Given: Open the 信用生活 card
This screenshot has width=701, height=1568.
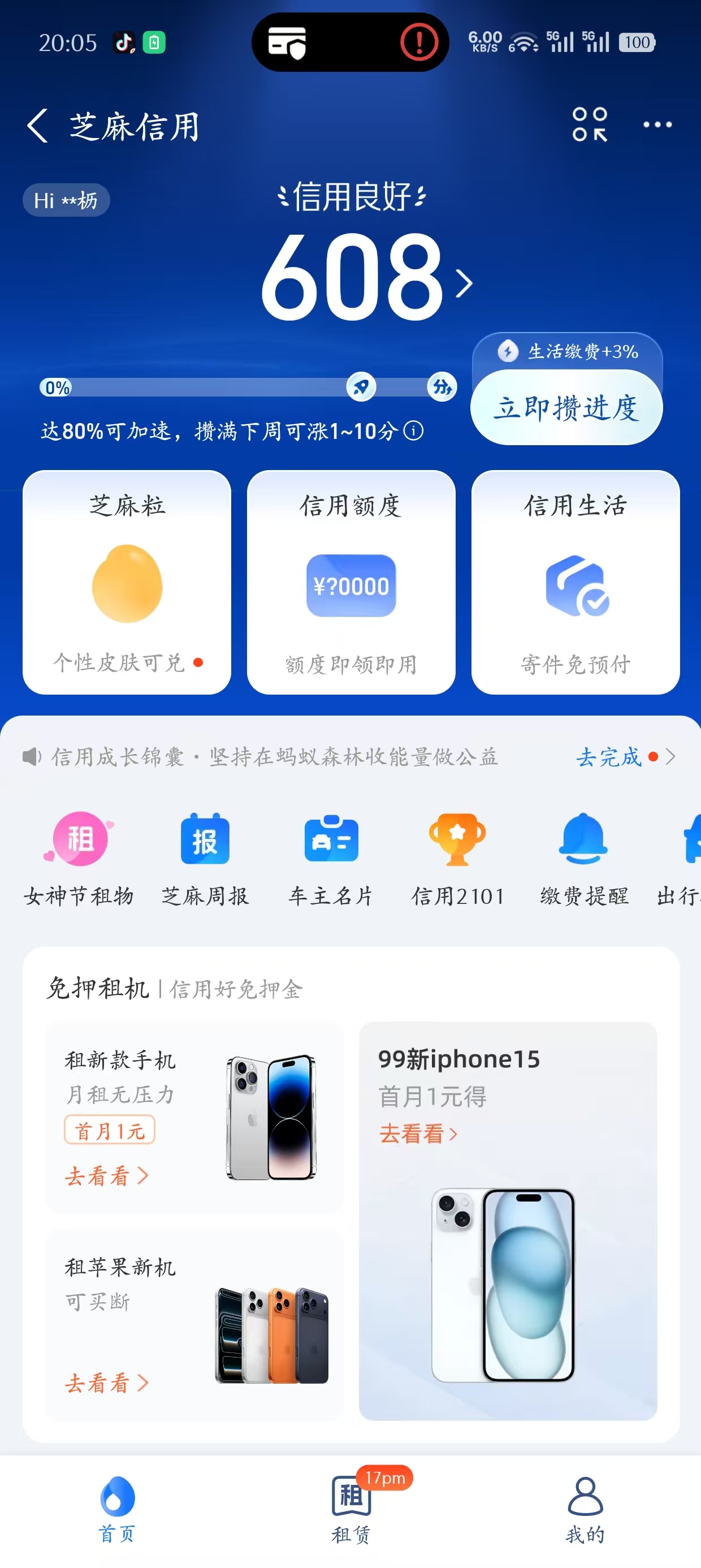Looking at the screenshot, I should 575,582.
